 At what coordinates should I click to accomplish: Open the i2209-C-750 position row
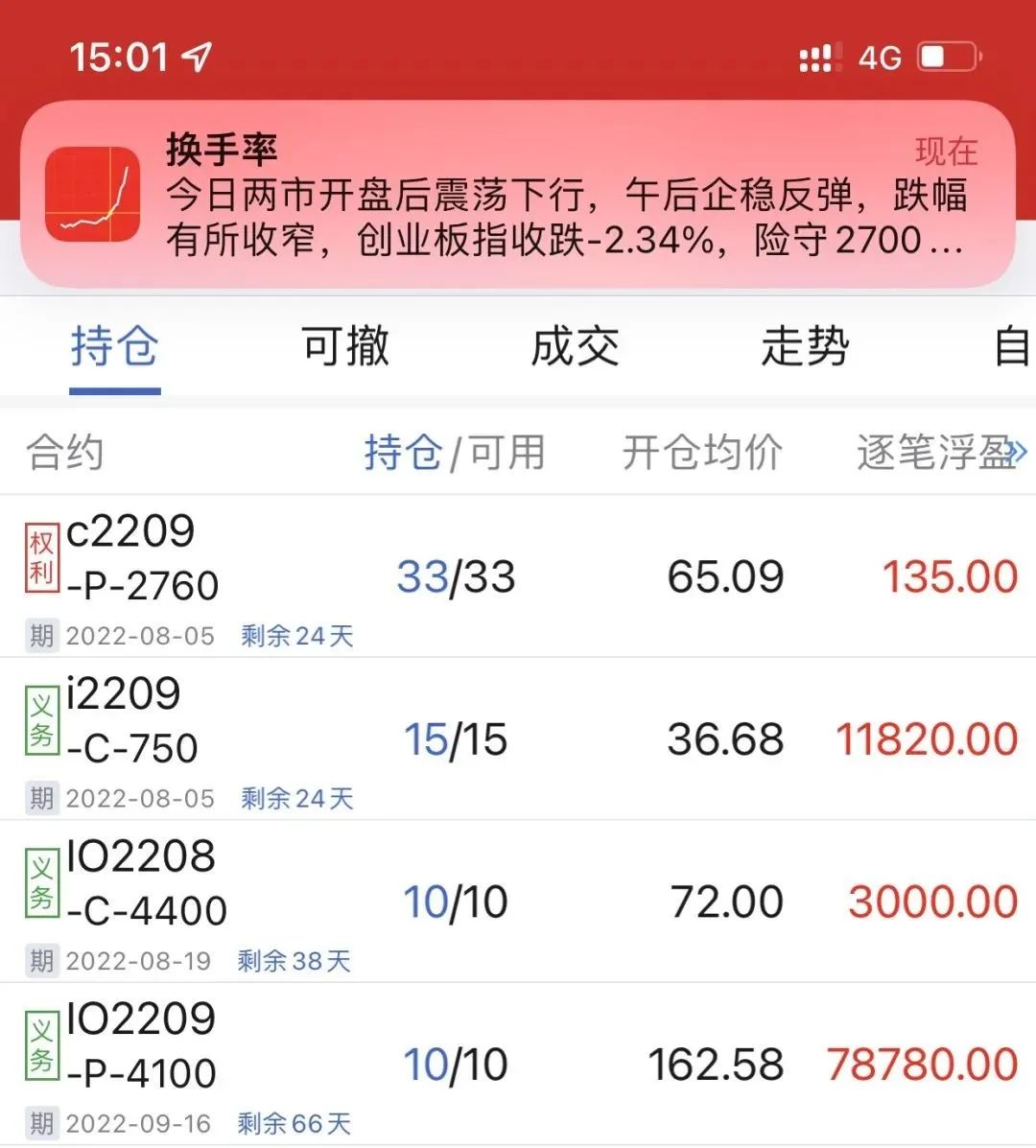point(518,739)
